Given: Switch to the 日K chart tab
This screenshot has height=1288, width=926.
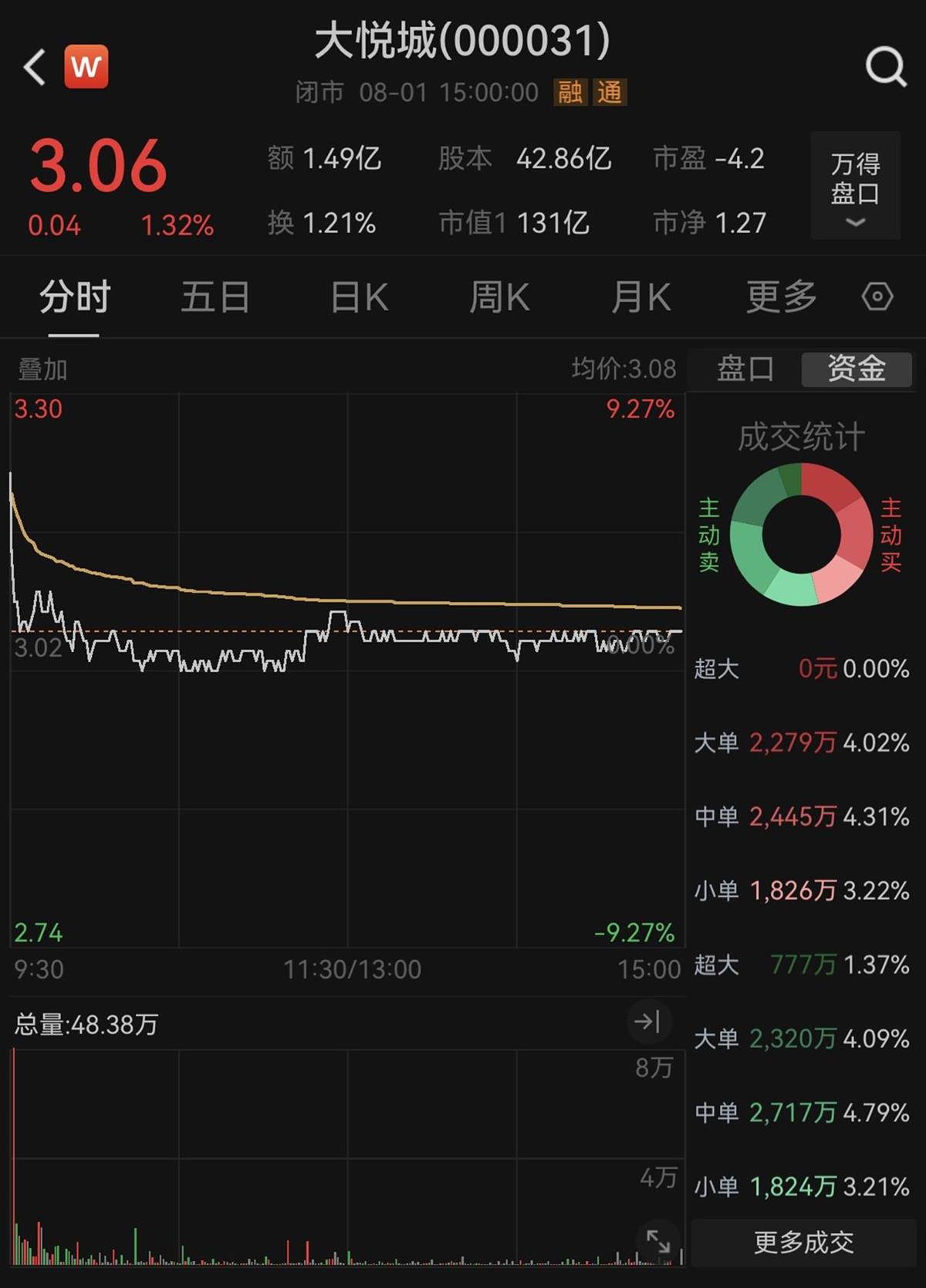Looking at the screenshot, I should point(359,297).
